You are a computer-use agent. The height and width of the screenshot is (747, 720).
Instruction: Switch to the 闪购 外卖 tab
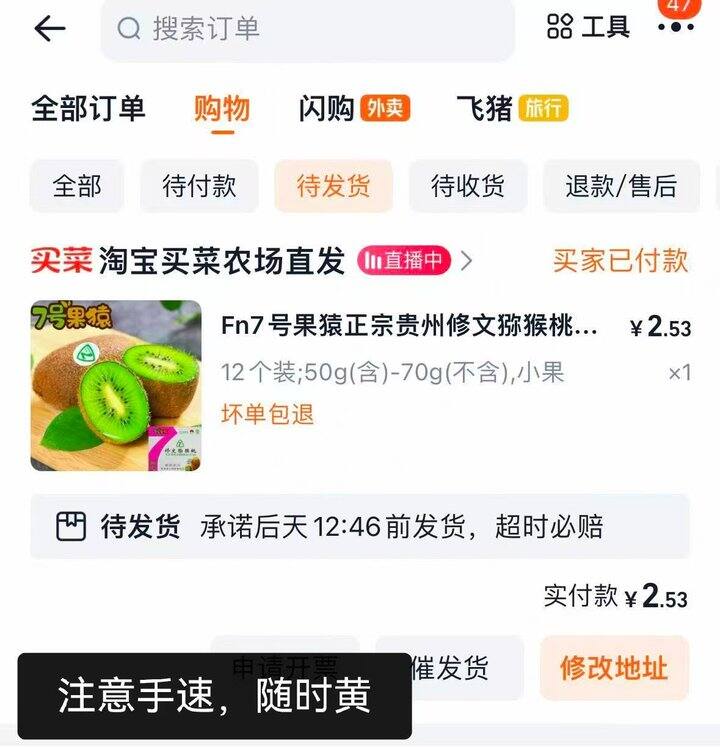354,109
